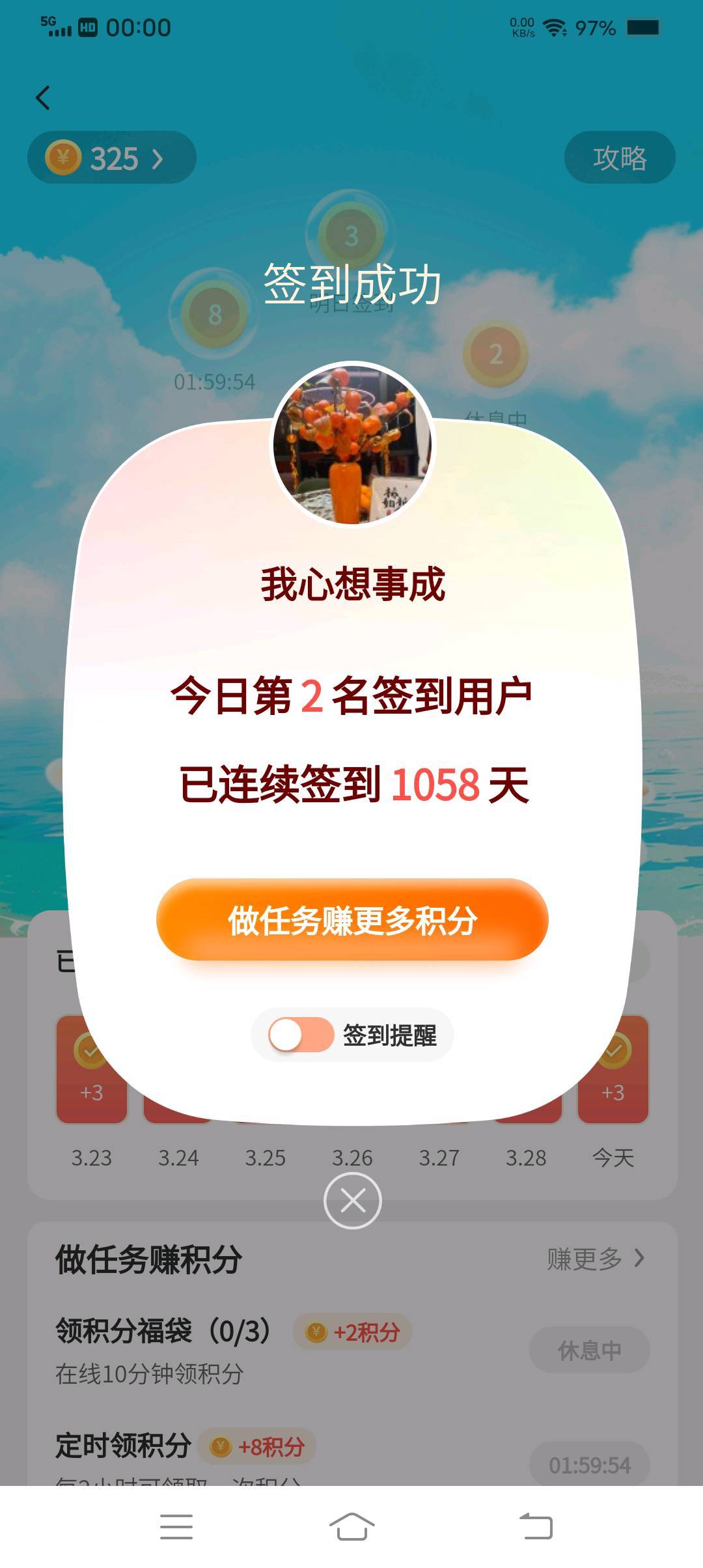Viewport: 703px width, 1568px height.
Task: Close the sign-in success popup
Action: pyautogui.click(x=352, y=1200)
